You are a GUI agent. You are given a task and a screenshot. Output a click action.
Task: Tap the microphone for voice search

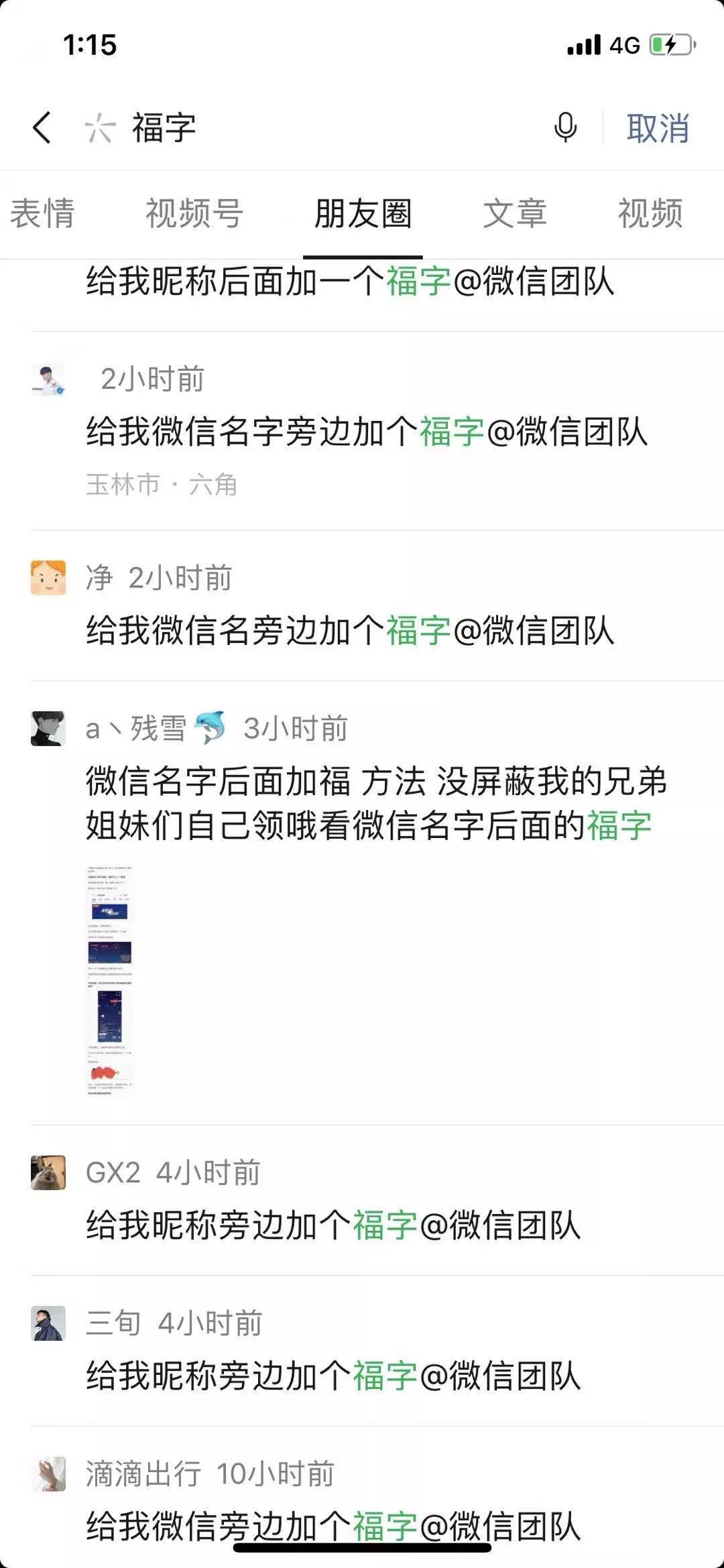coord(565,127)
